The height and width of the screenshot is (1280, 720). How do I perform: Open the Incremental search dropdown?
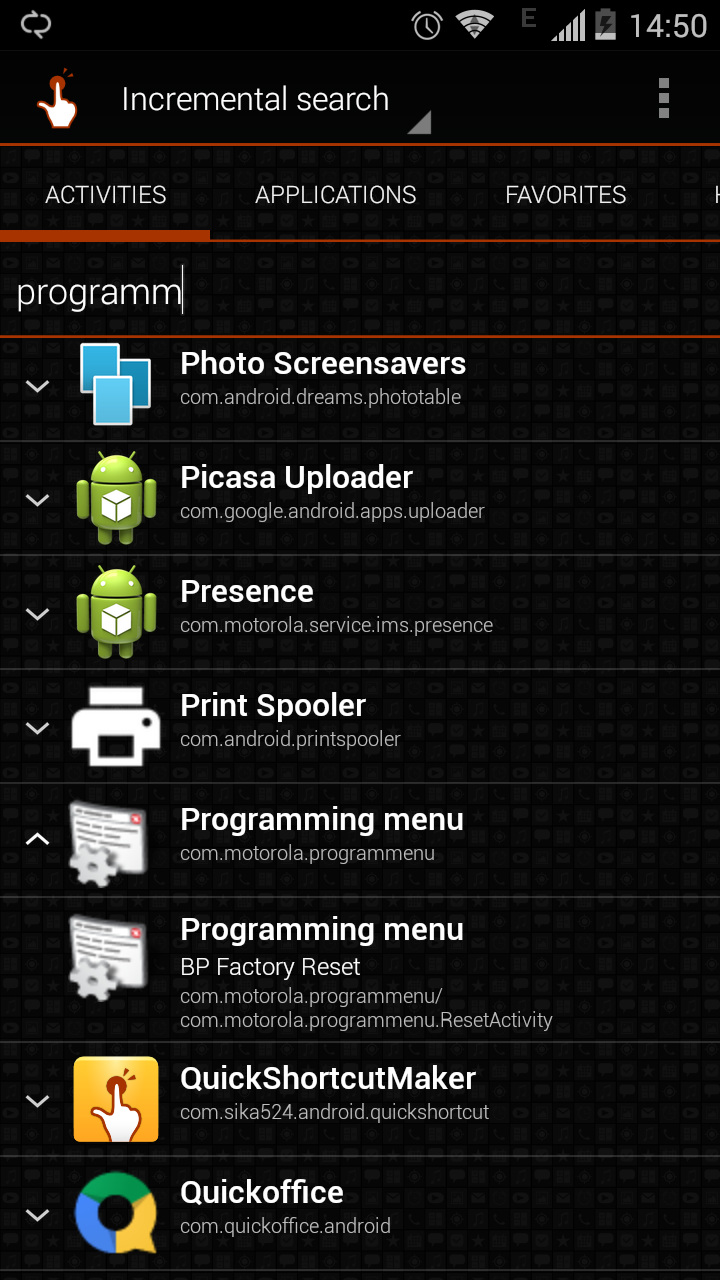coord(268,100)
